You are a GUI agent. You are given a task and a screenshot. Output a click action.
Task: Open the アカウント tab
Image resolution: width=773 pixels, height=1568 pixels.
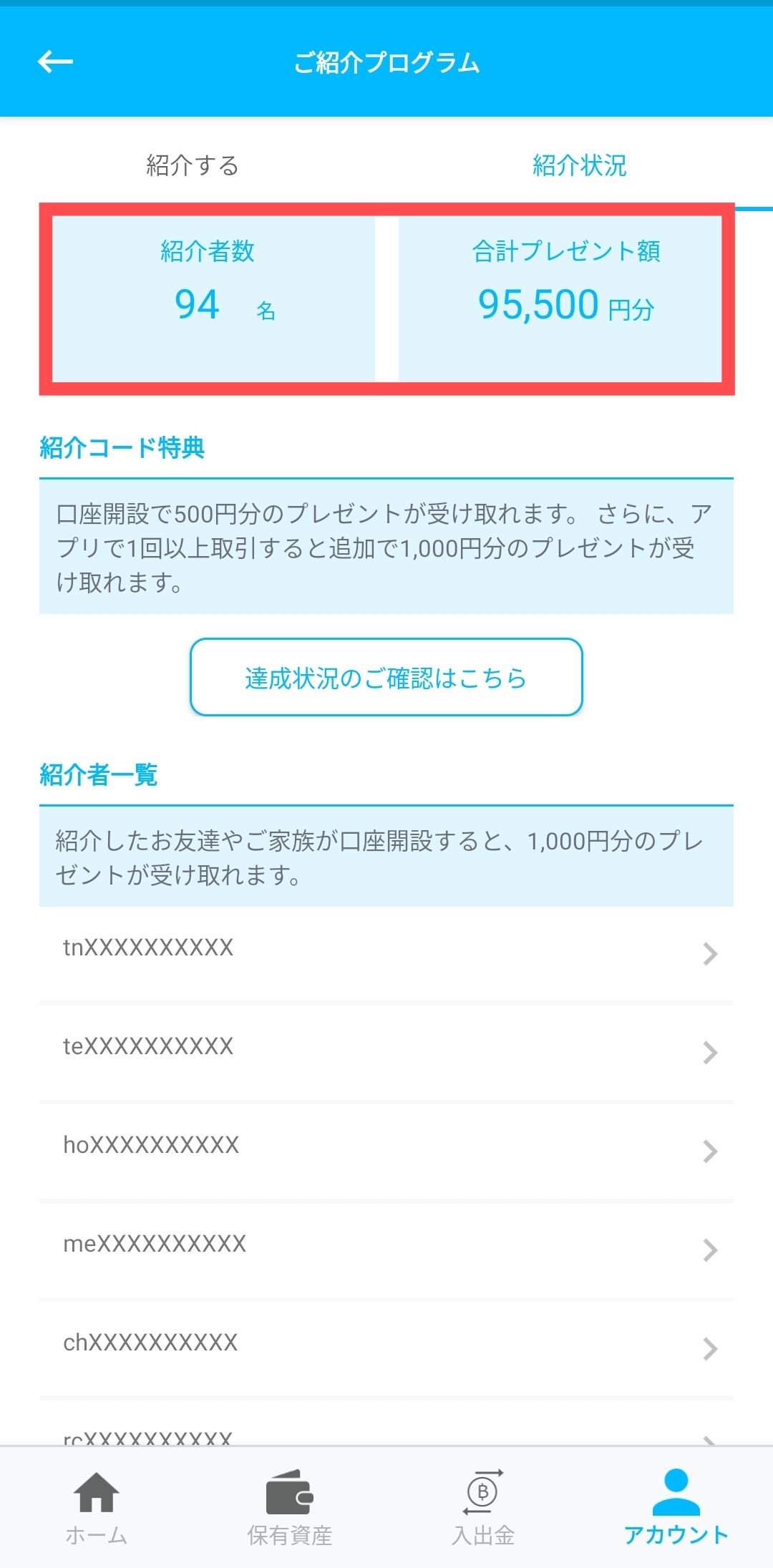coord(676,1507)
